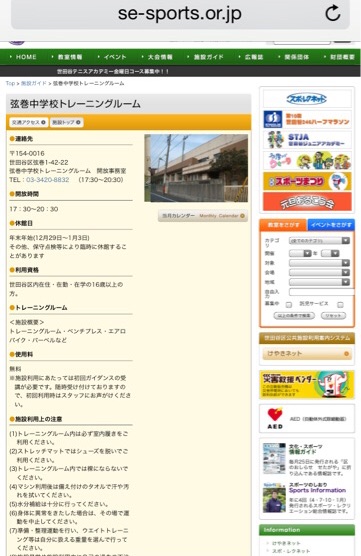
Task: Open the se-sports.or.jp address field
Action: [180, 14]
